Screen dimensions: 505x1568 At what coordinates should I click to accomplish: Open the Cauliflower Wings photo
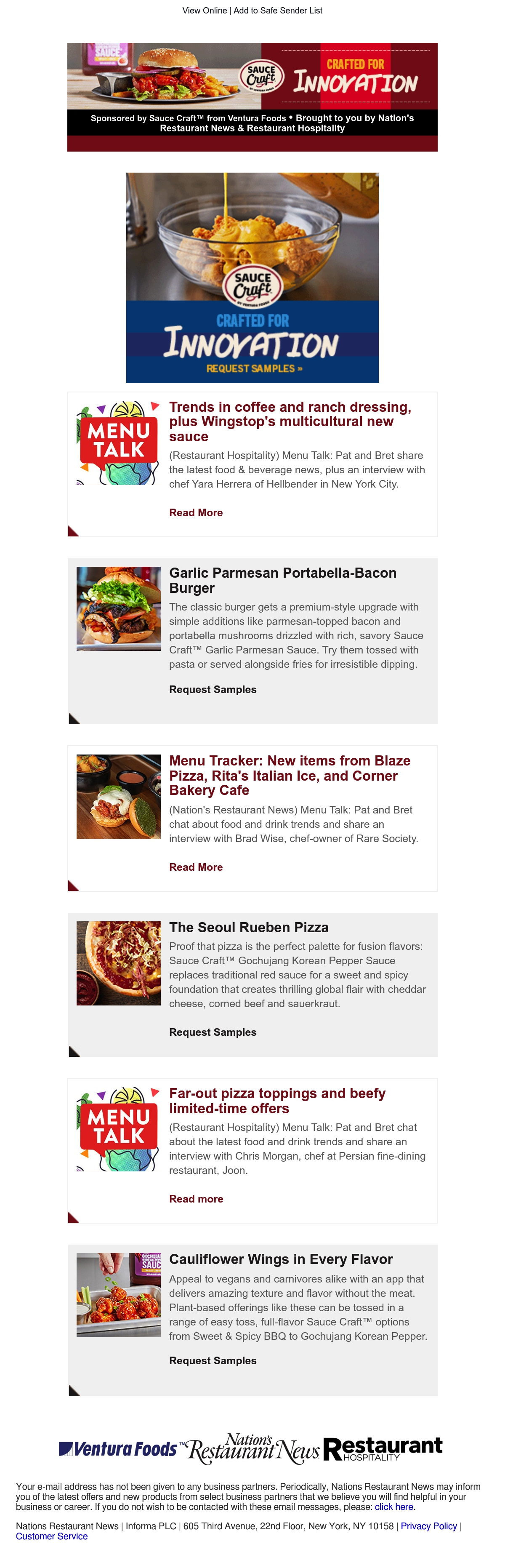[119, 1295]
